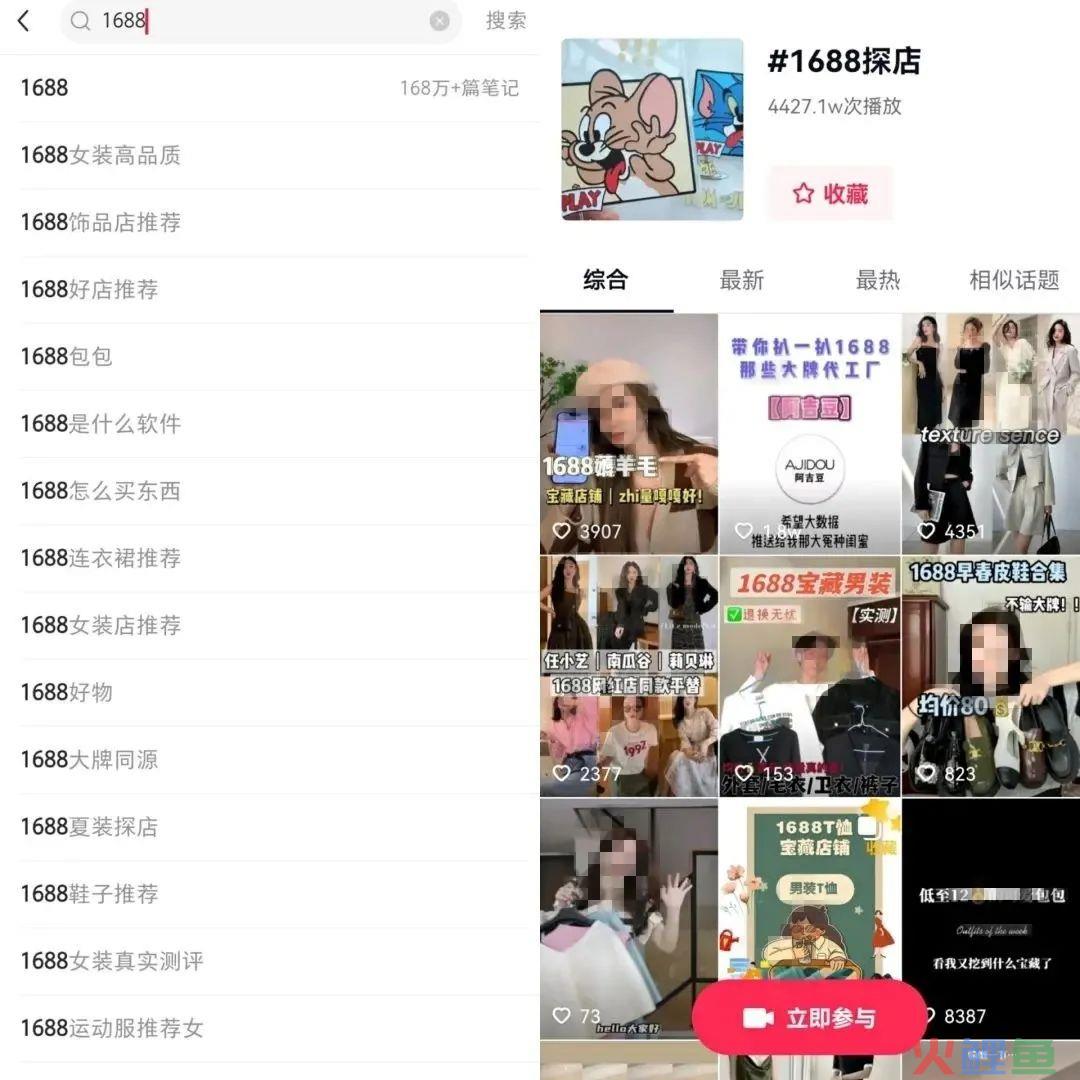
Task: Open the suggestion 1688是什么软件
Action: [100, 423]
